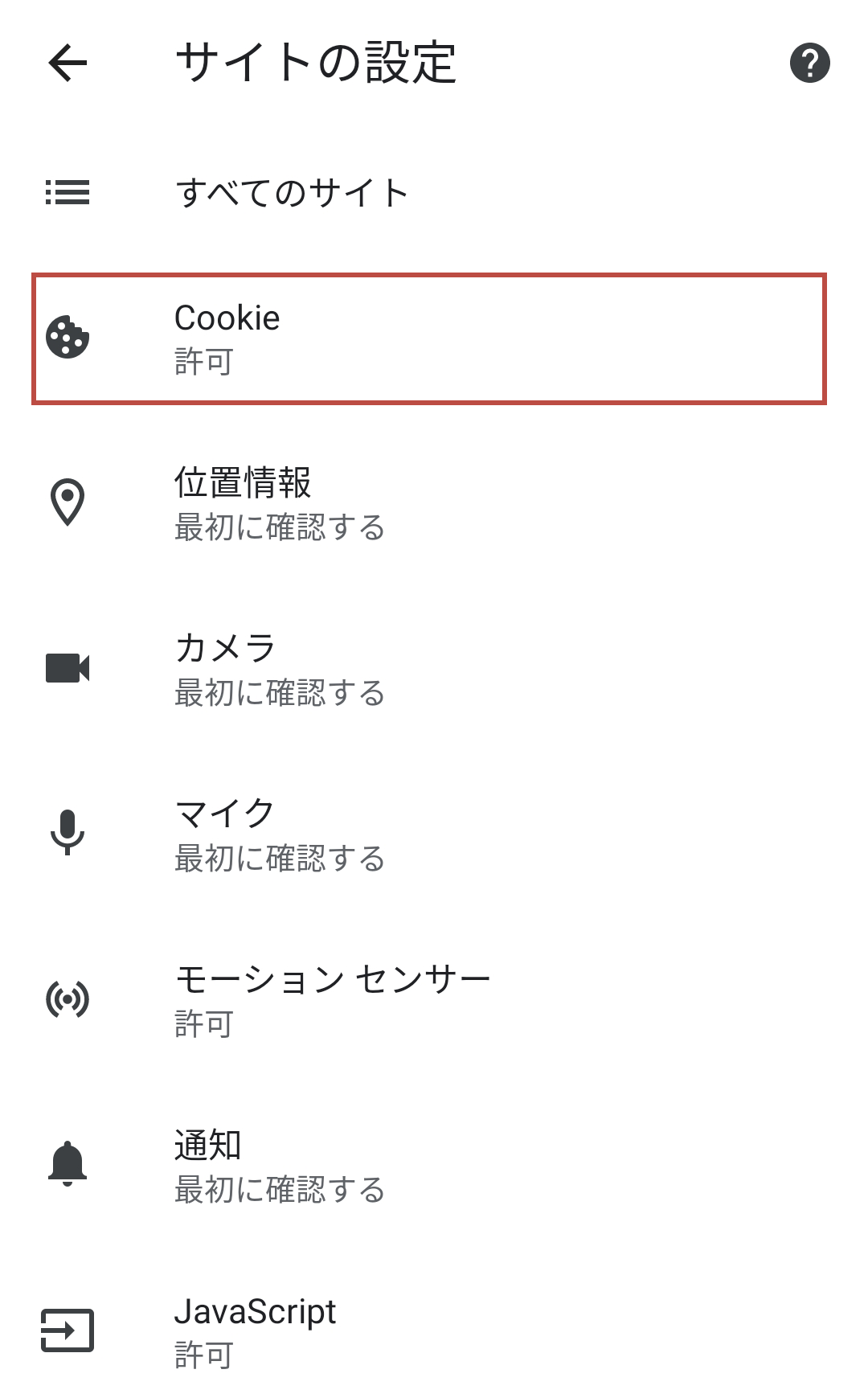Click the 許可 status under Cookie
Viewport: 868px width, 1394px height.
click(x=203, y=363)
